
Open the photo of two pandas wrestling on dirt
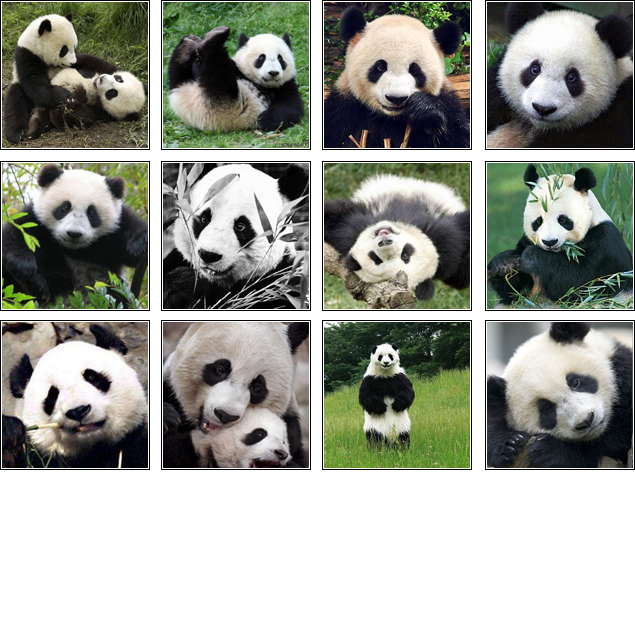75,75
